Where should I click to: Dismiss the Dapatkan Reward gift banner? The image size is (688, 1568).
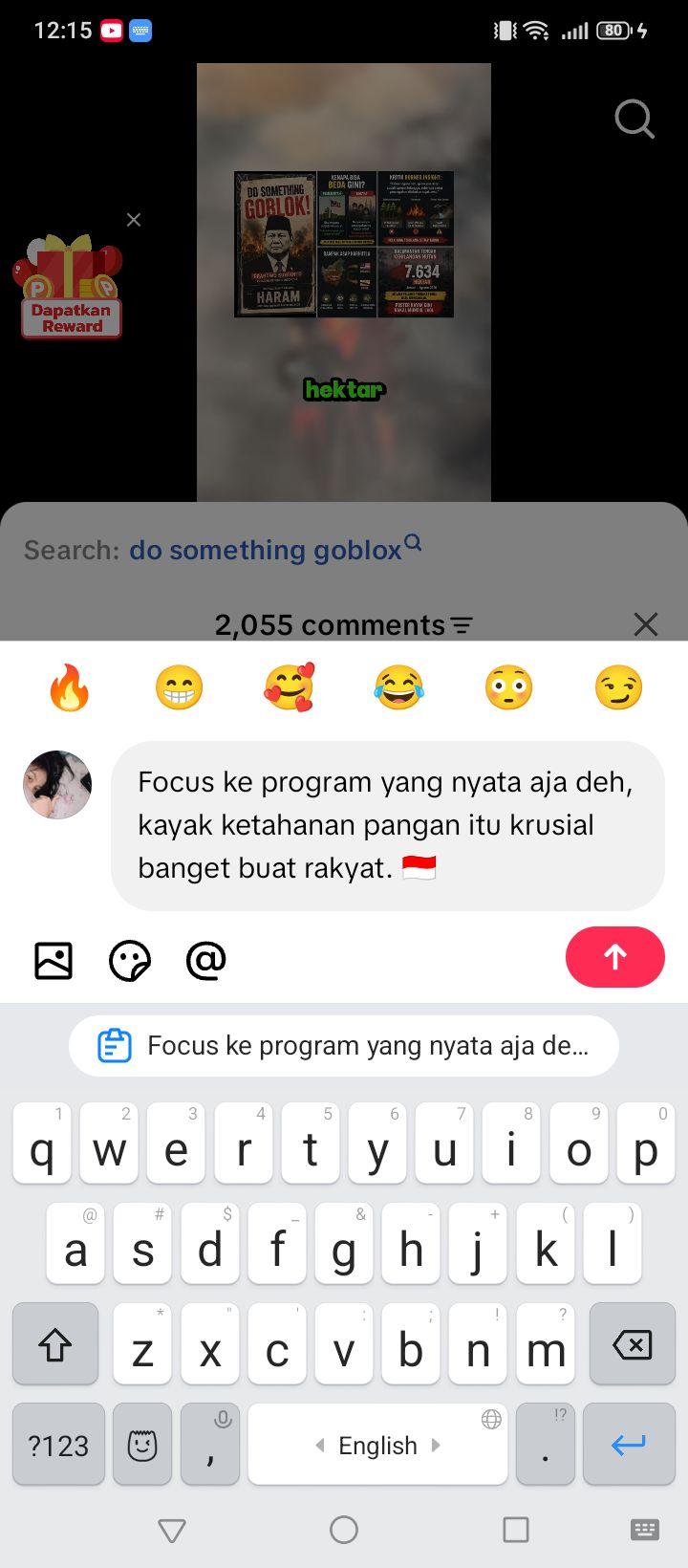coord(134,220)
